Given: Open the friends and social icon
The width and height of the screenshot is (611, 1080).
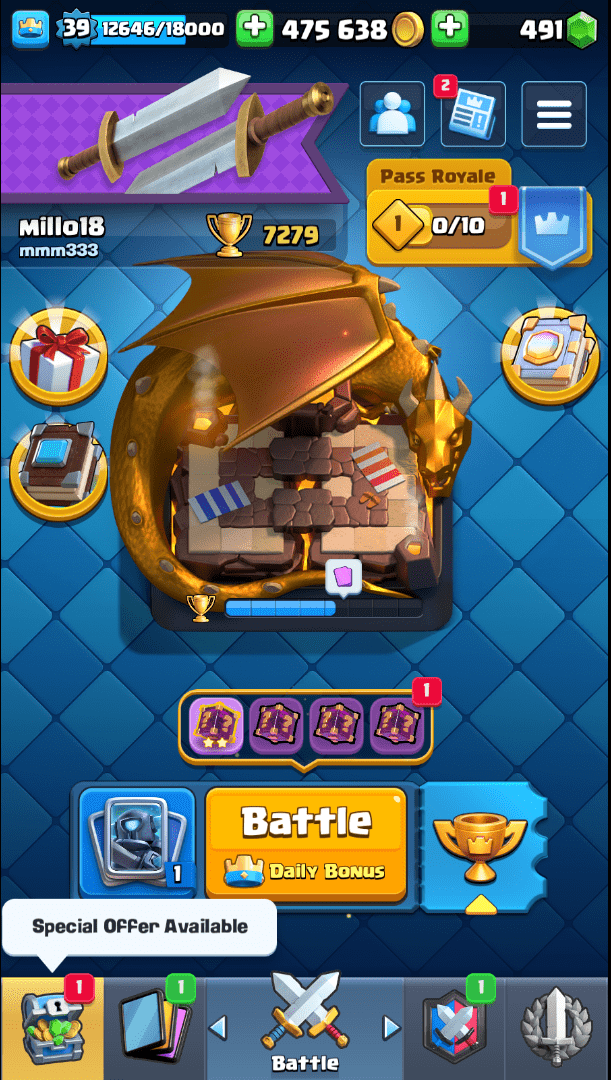Looking at the screenshot, I should pos(392,115).
